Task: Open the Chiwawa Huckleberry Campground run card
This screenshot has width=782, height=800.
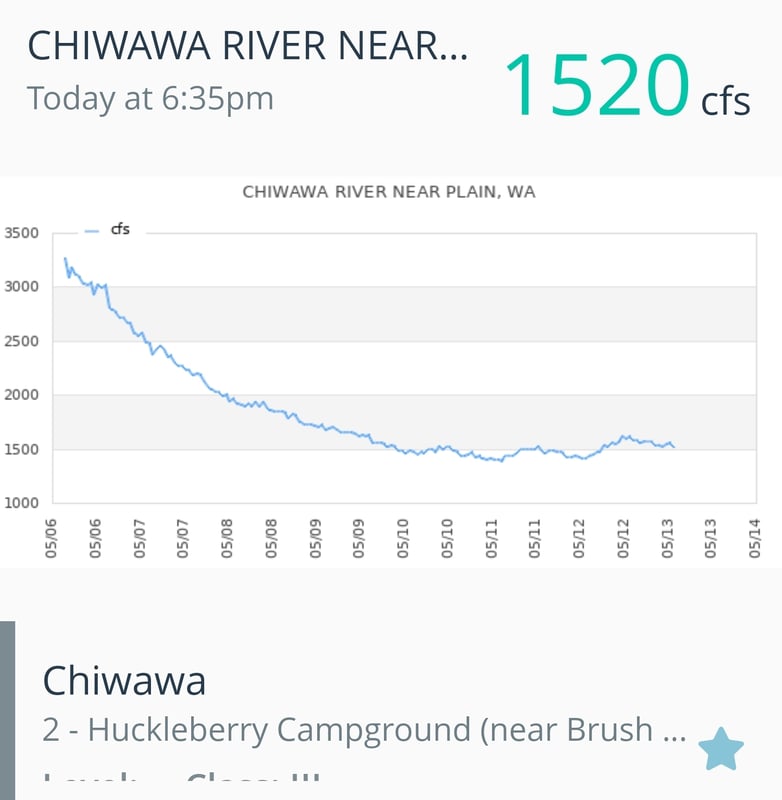Action: 391,710
